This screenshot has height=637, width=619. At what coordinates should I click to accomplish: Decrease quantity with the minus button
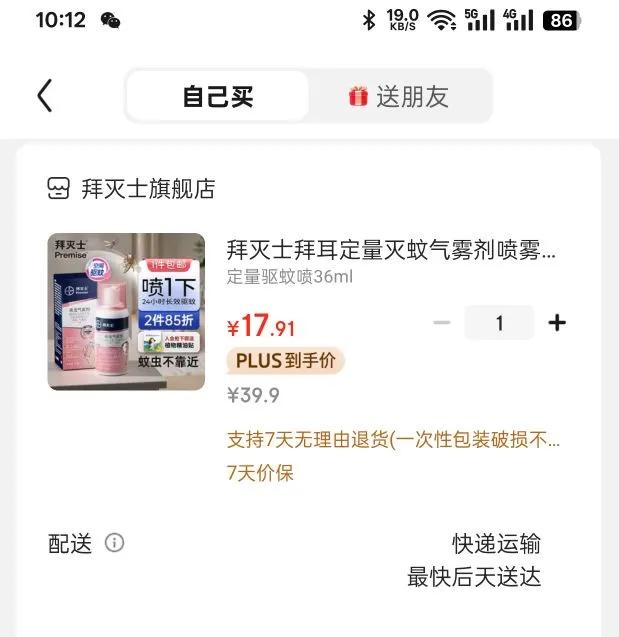click(x=442, y=323)
